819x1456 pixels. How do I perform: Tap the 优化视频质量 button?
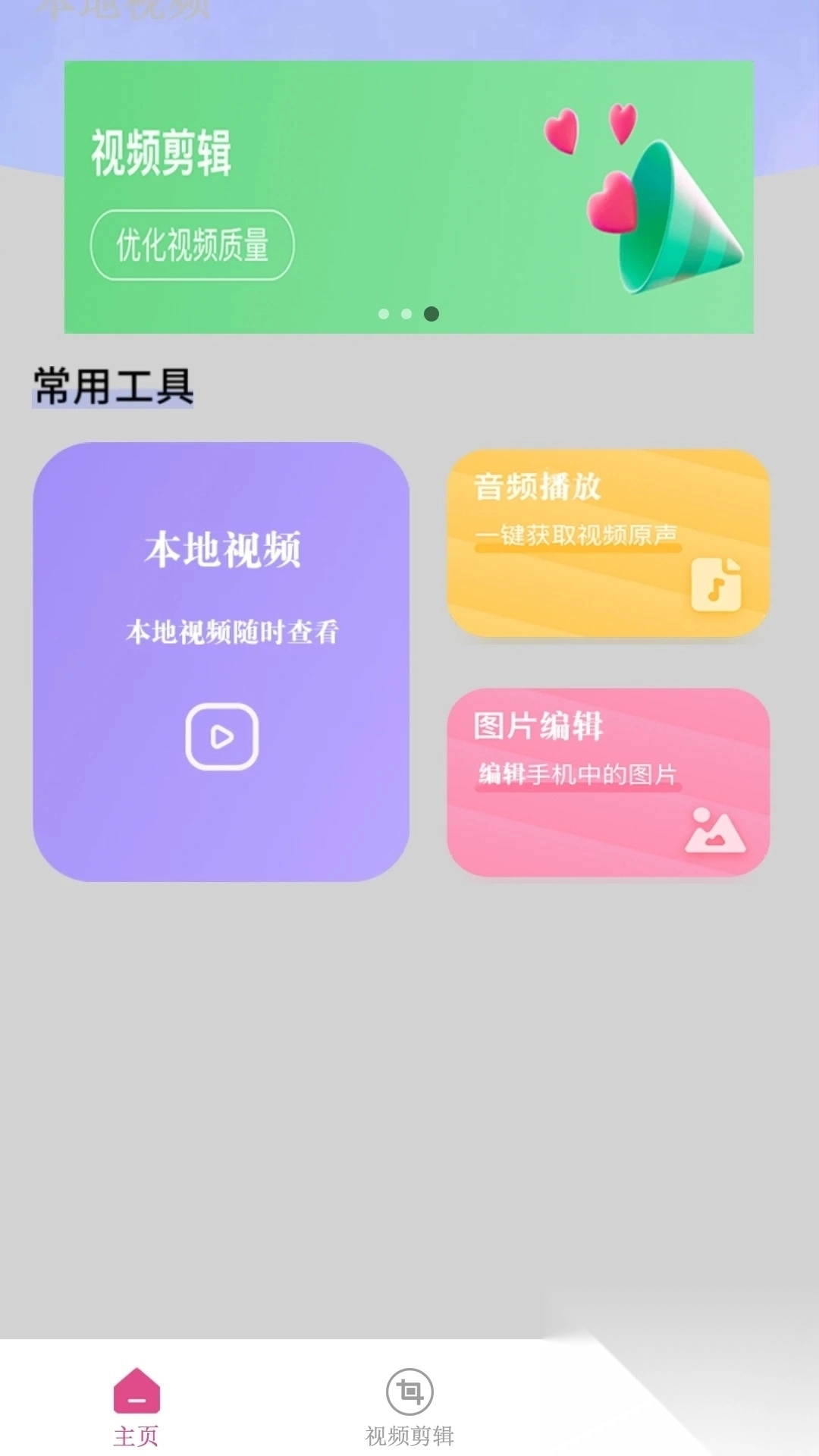pos(192,245)
